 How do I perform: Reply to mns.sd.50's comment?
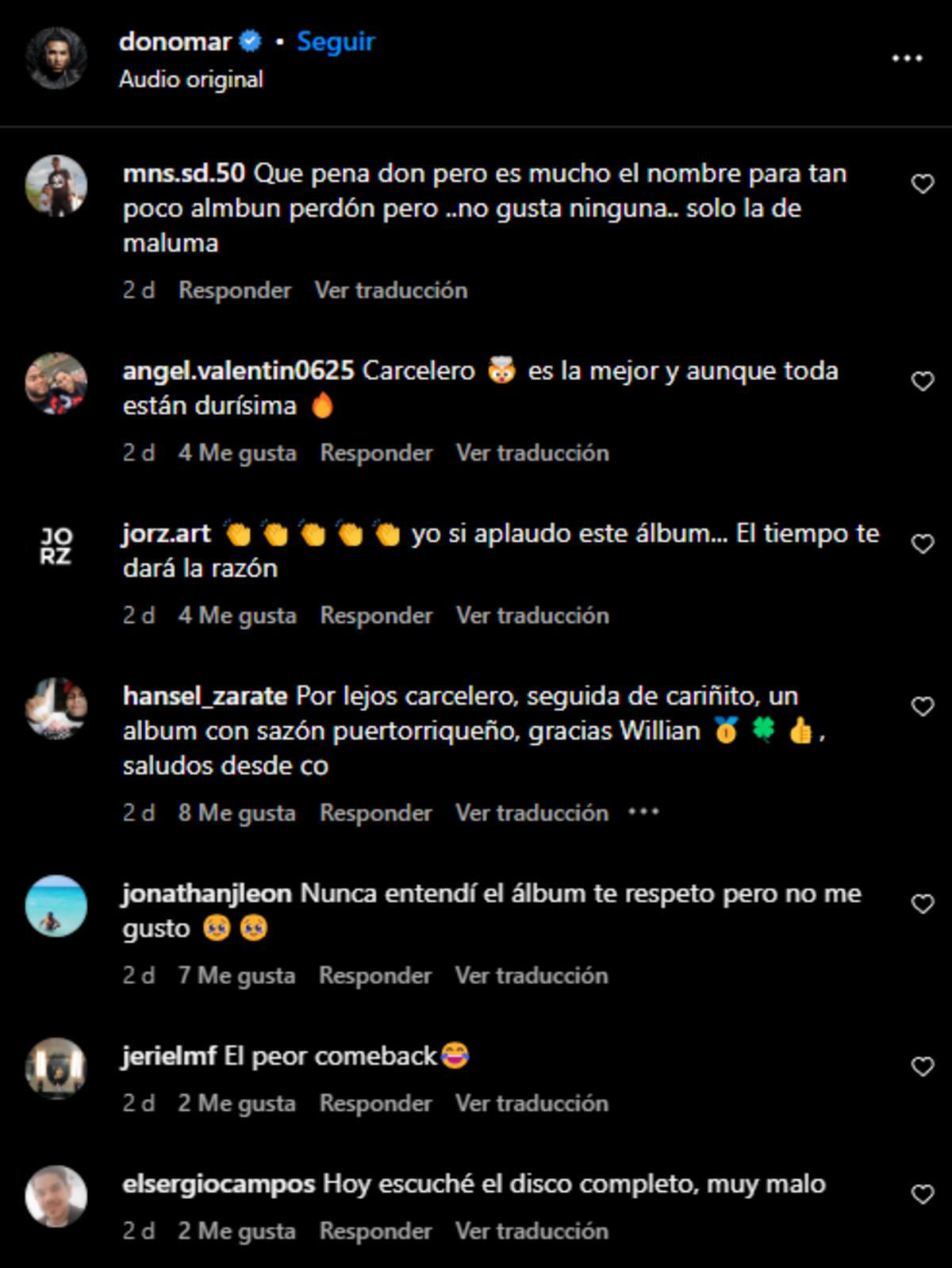[235, 290]
